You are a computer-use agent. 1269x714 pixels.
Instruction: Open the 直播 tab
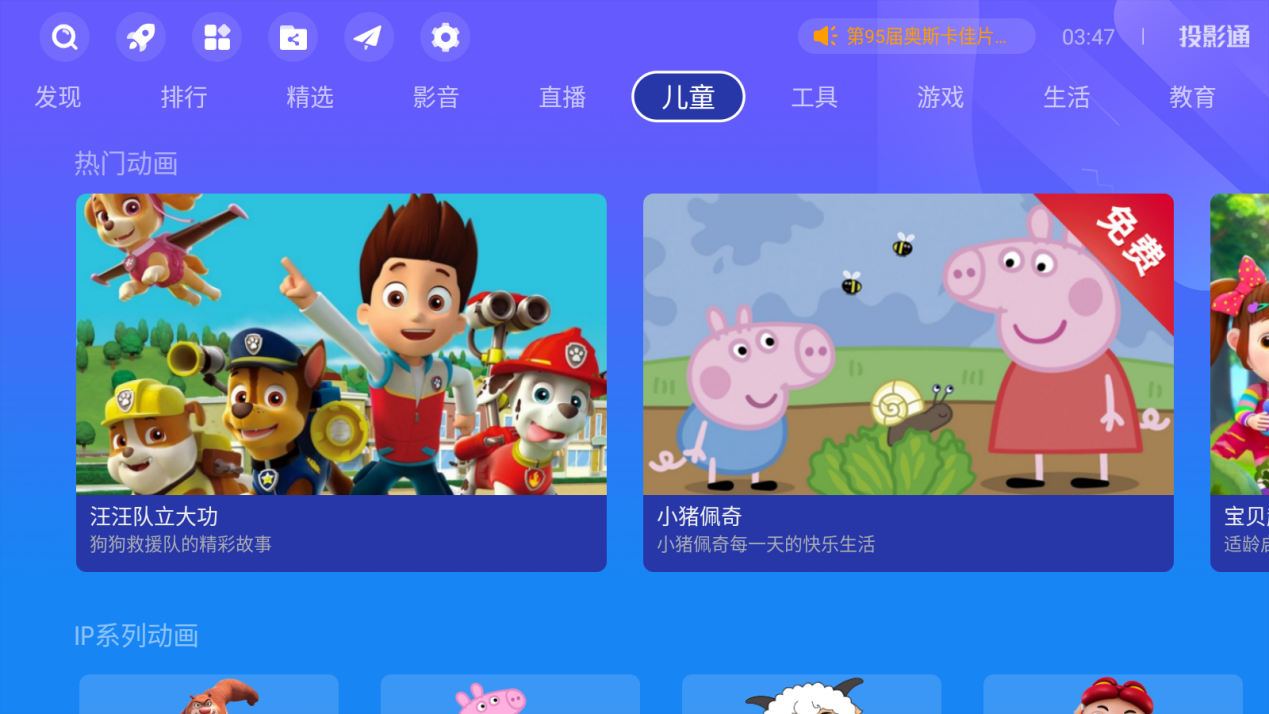pos(562,97)
